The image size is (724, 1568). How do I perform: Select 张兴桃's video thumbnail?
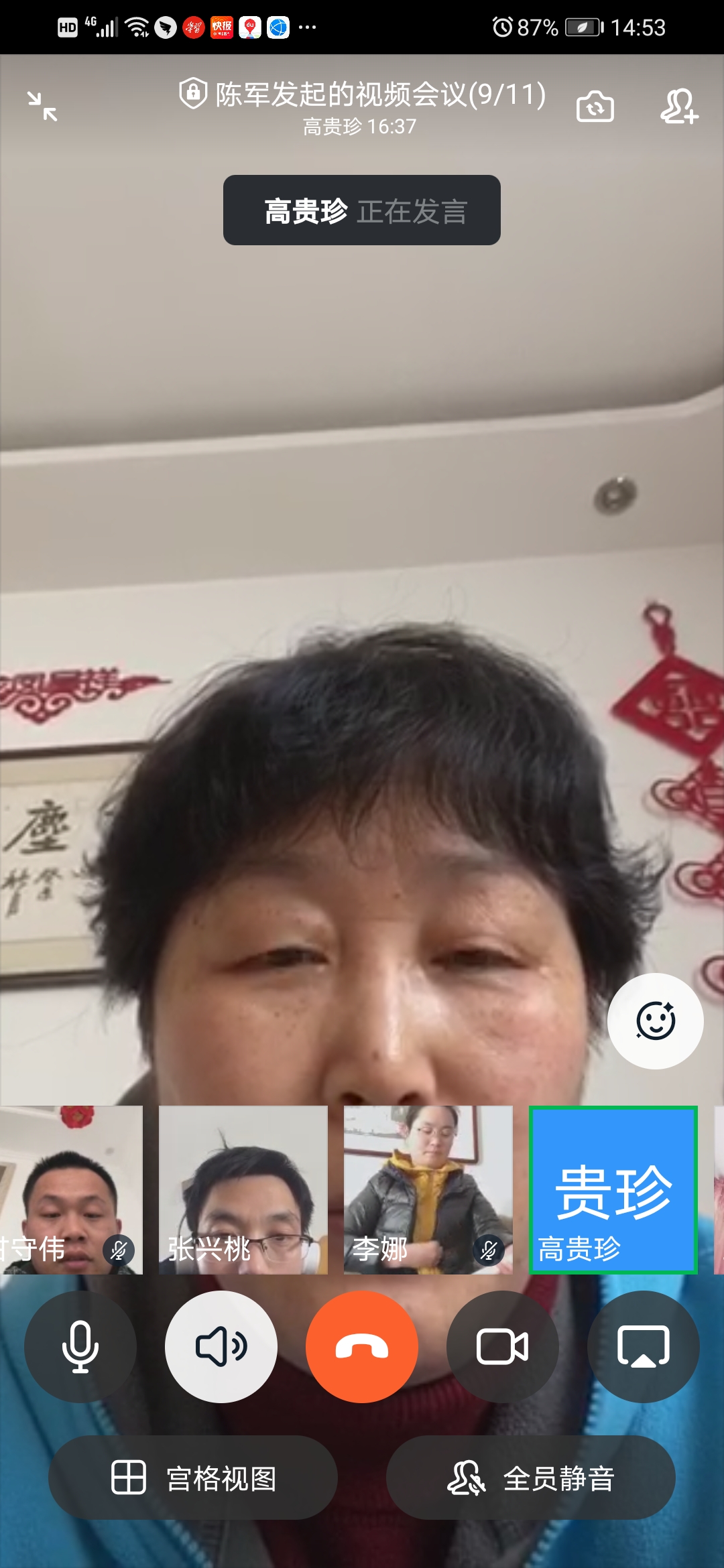pyautogui.click(x=243, y=1189)
